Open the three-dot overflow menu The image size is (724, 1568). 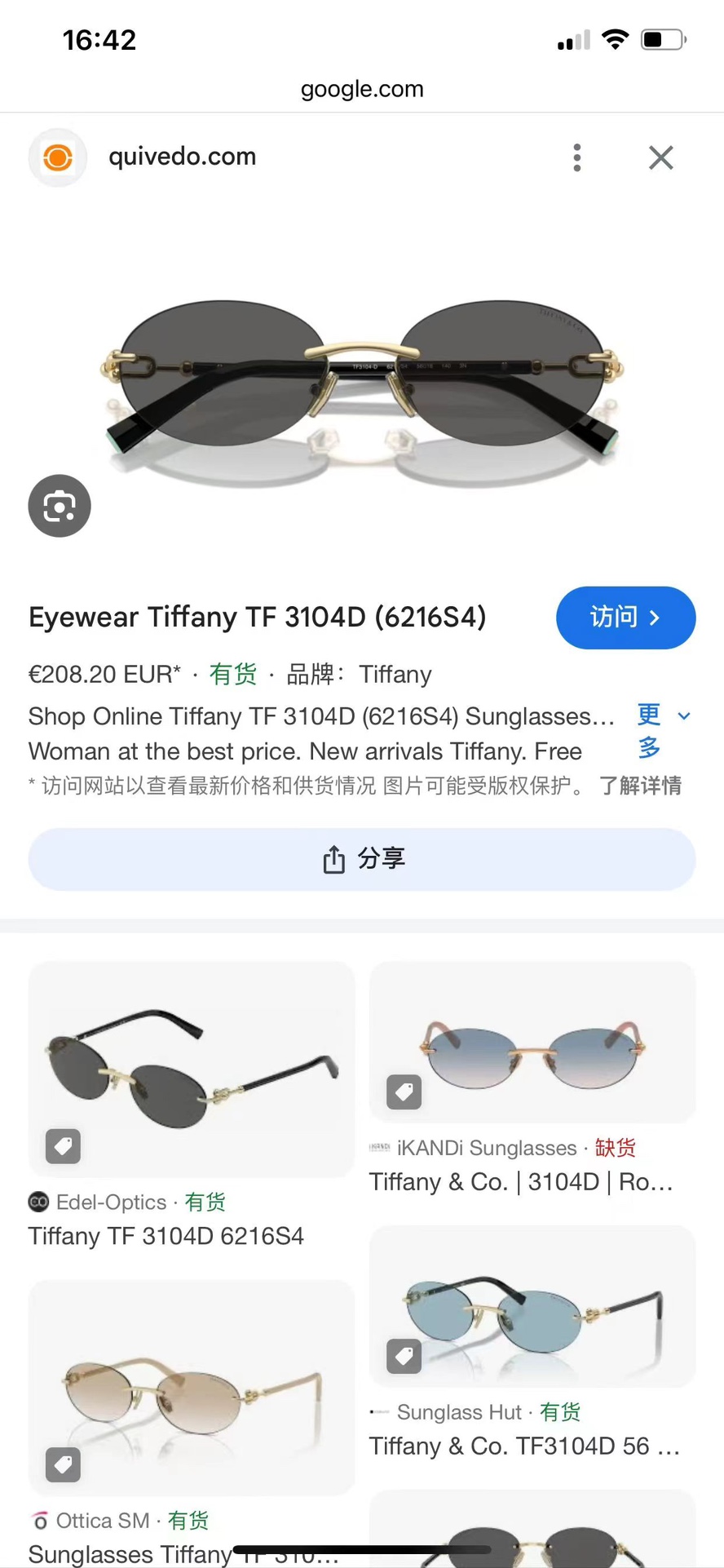tap(577, 157)
